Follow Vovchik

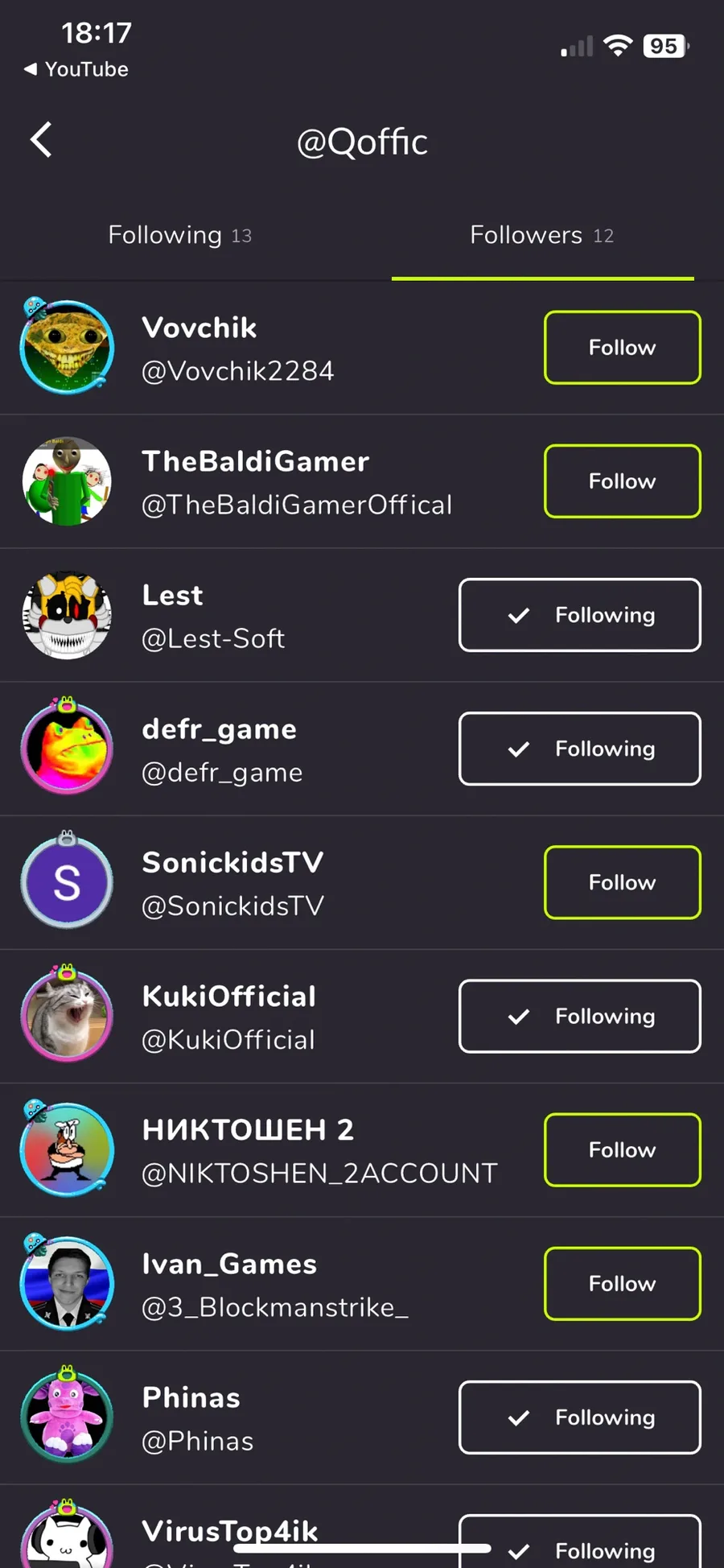(622, 348)
